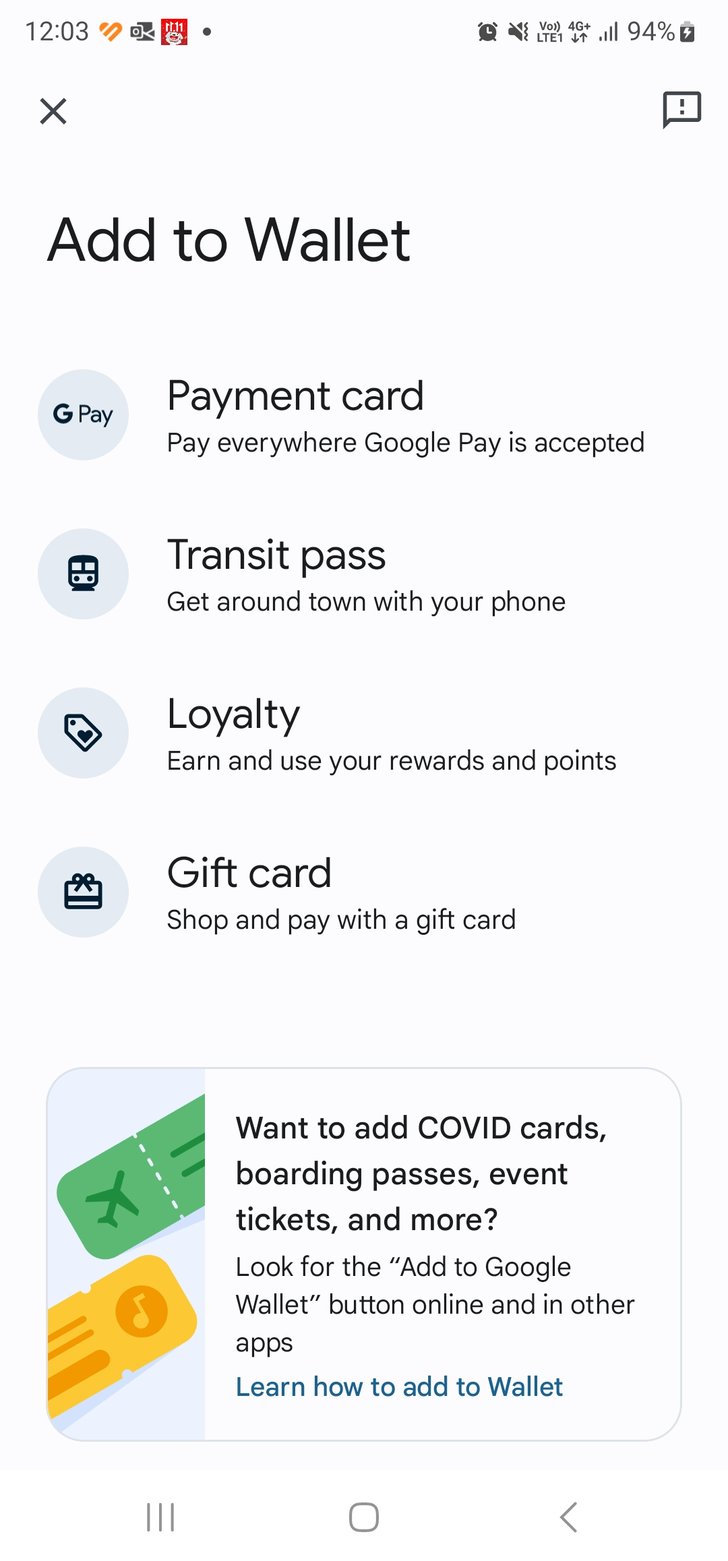The image size is (728, 1561).
Task: Tap the Back navigation arrow
Action: (x=568, y=1517)
